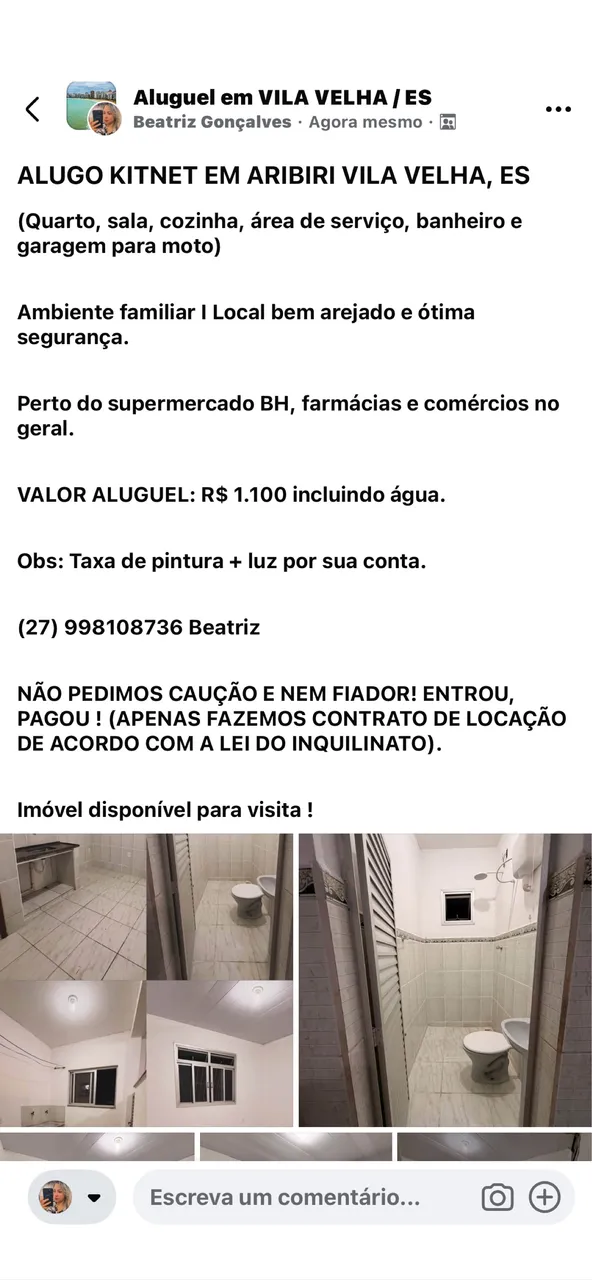The image size is (592, 1280).
Task: Open the large bathroom photo
Action: (x=445, y=980)
